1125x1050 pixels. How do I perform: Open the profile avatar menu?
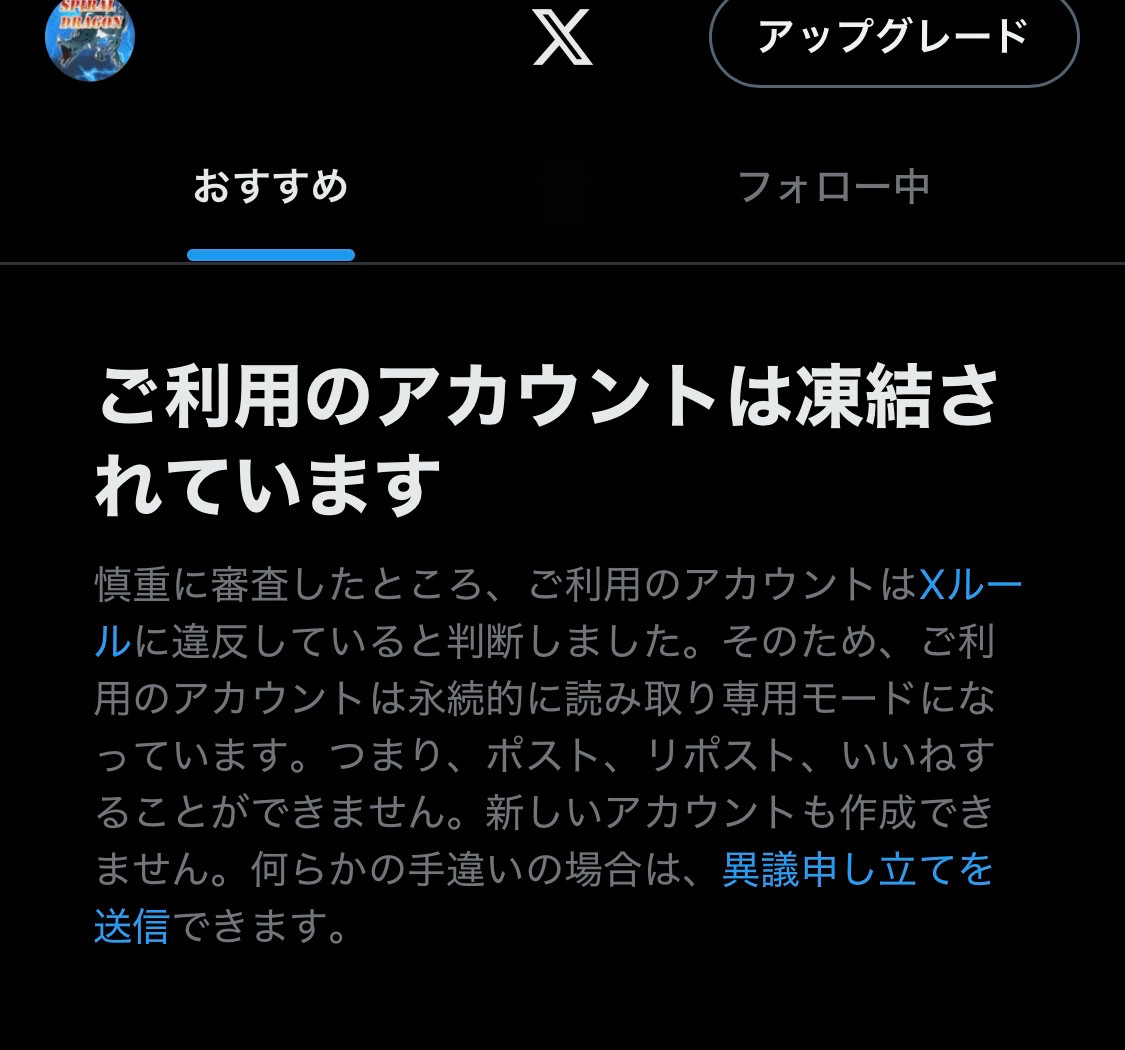coord(90,38)
